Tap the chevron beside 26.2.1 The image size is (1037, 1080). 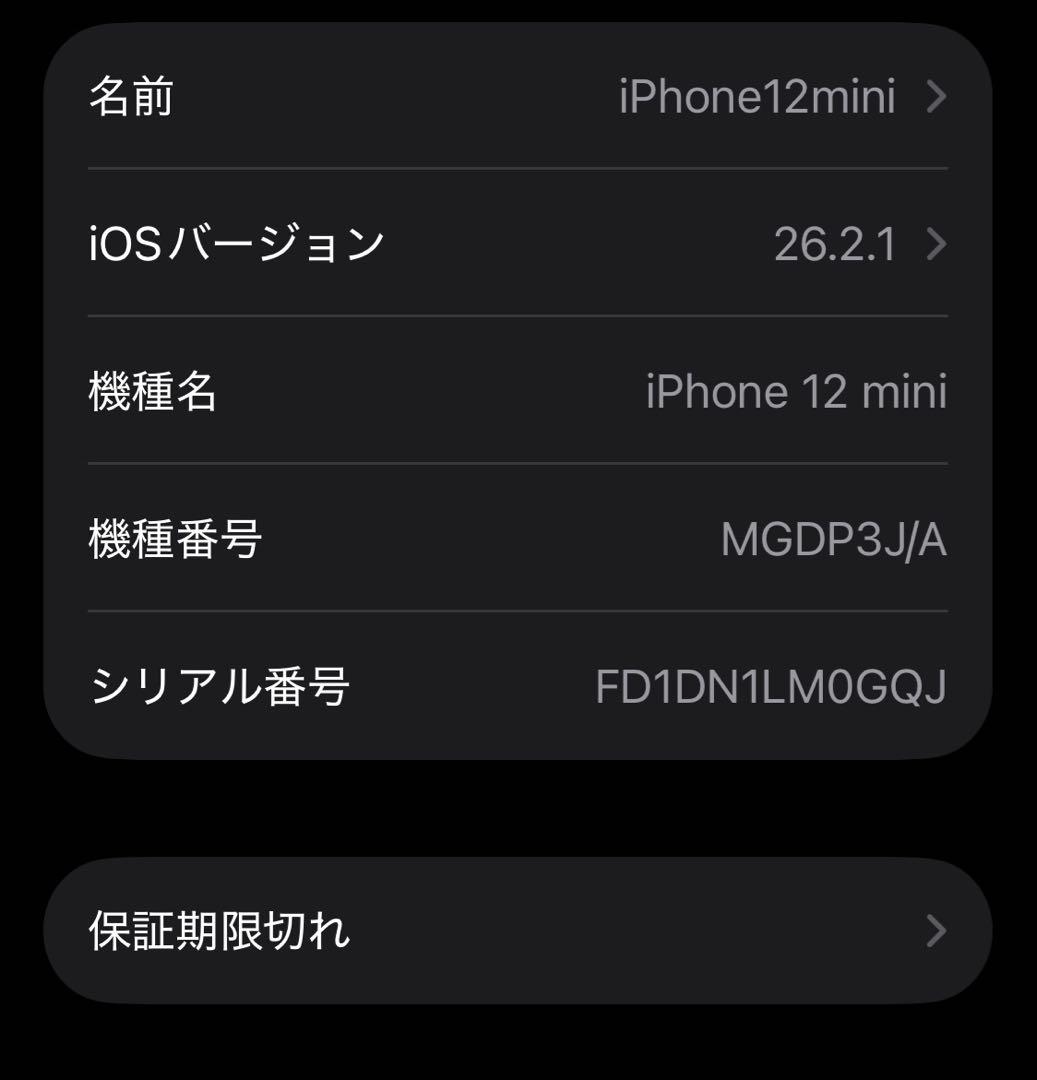[x=936, y=244]
